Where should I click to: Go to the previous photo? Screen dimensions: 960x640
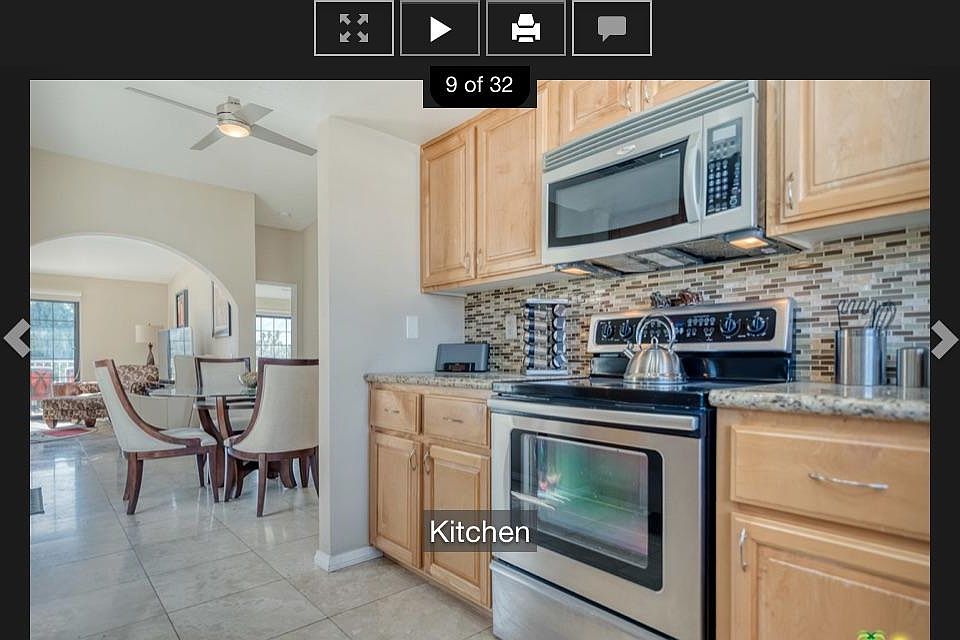coord(17,338)
